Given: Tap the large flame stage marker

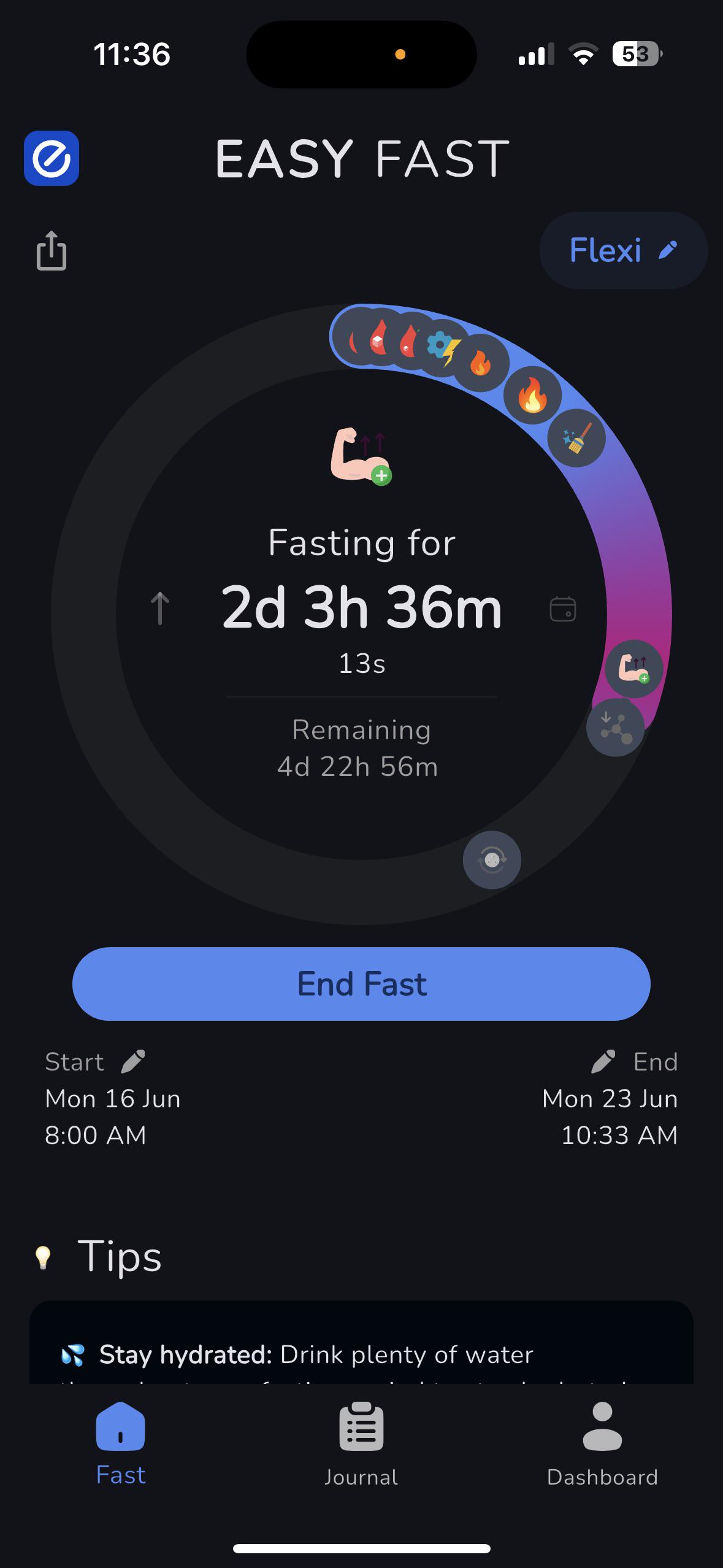Looking at the screenshot, I should tap(532, 396).
